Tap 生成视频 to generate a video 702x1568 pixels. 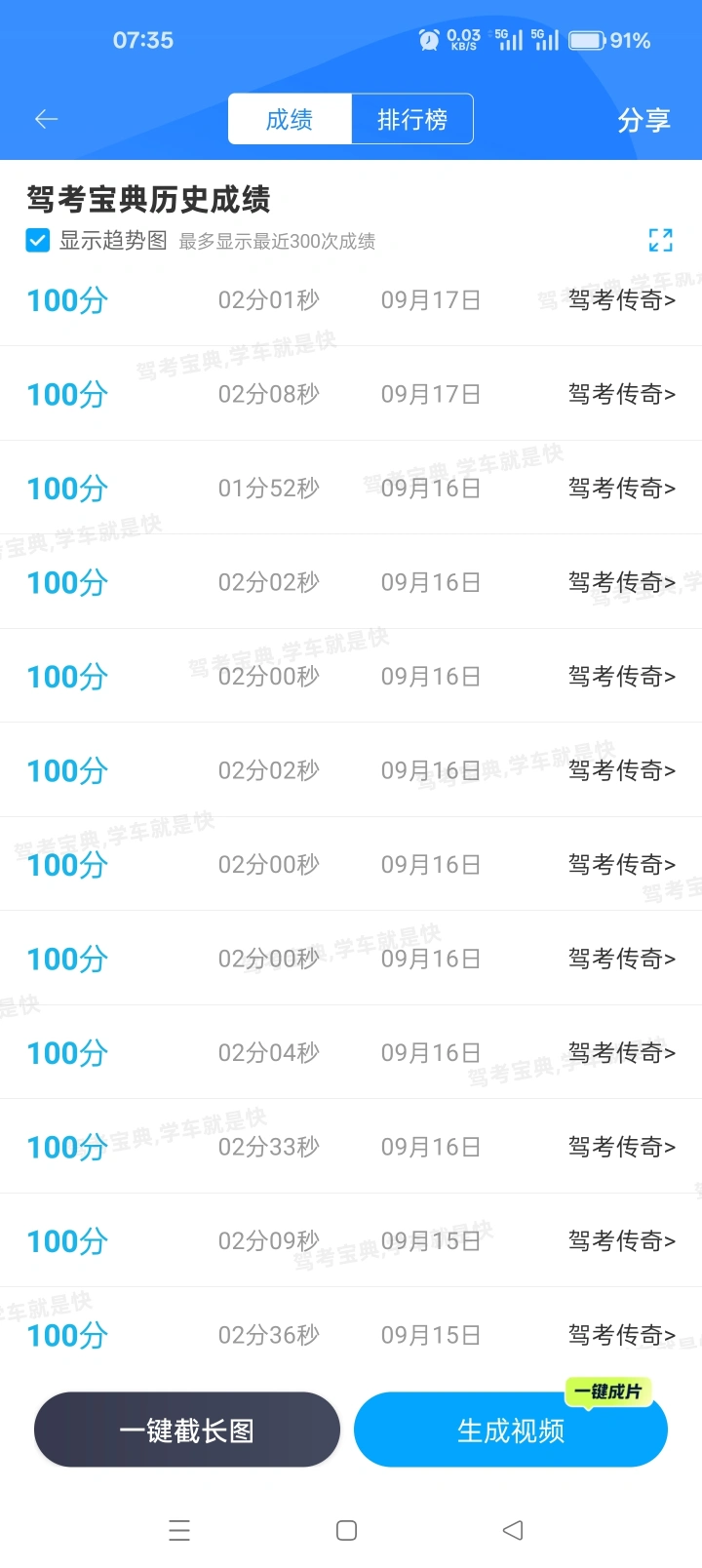pos(510,1431)
